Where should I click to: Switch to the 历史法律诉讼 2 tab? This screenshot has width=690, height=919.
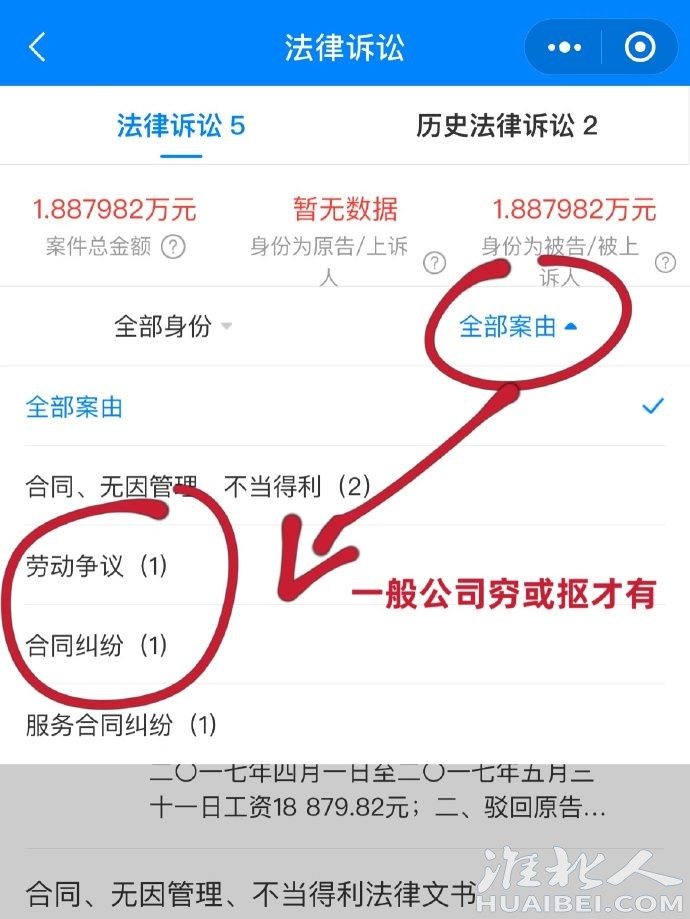(507, 126)
